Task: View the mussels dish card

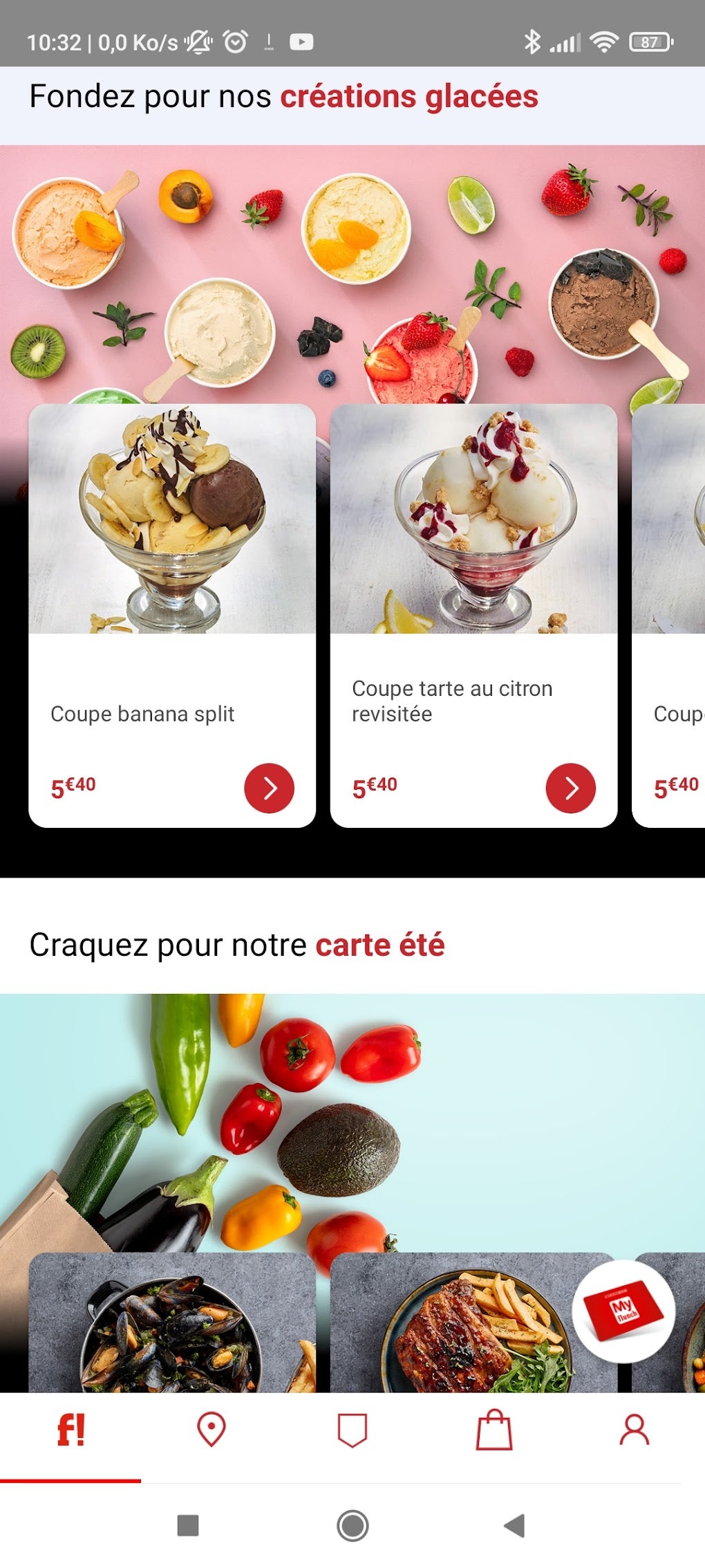Action: click(x=171, y=1325)
